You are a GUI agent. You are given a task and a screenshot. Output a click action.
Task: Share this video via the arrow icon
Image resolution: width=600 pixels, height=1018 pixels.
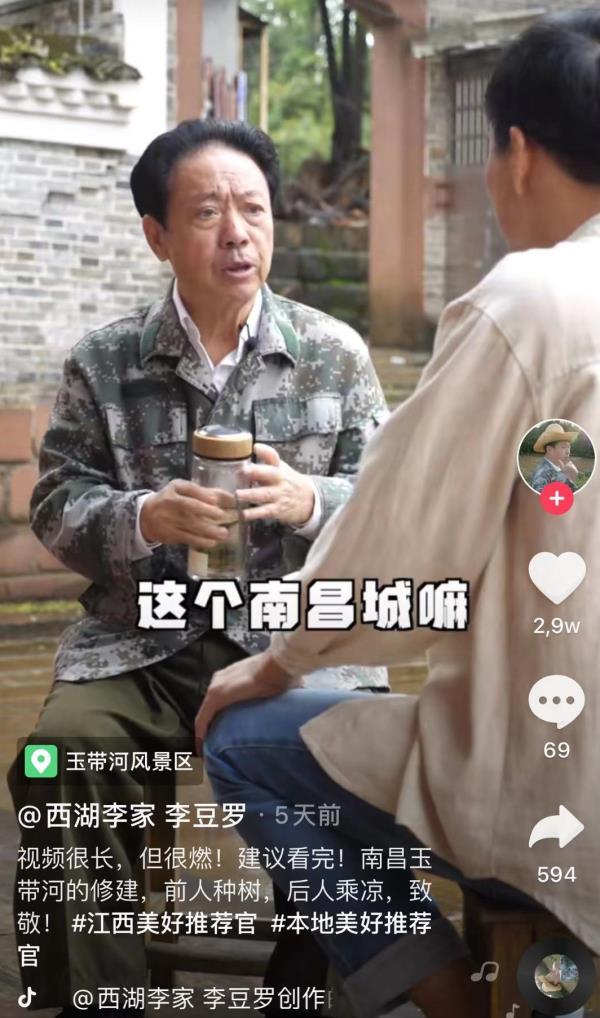tap(556, 828)
